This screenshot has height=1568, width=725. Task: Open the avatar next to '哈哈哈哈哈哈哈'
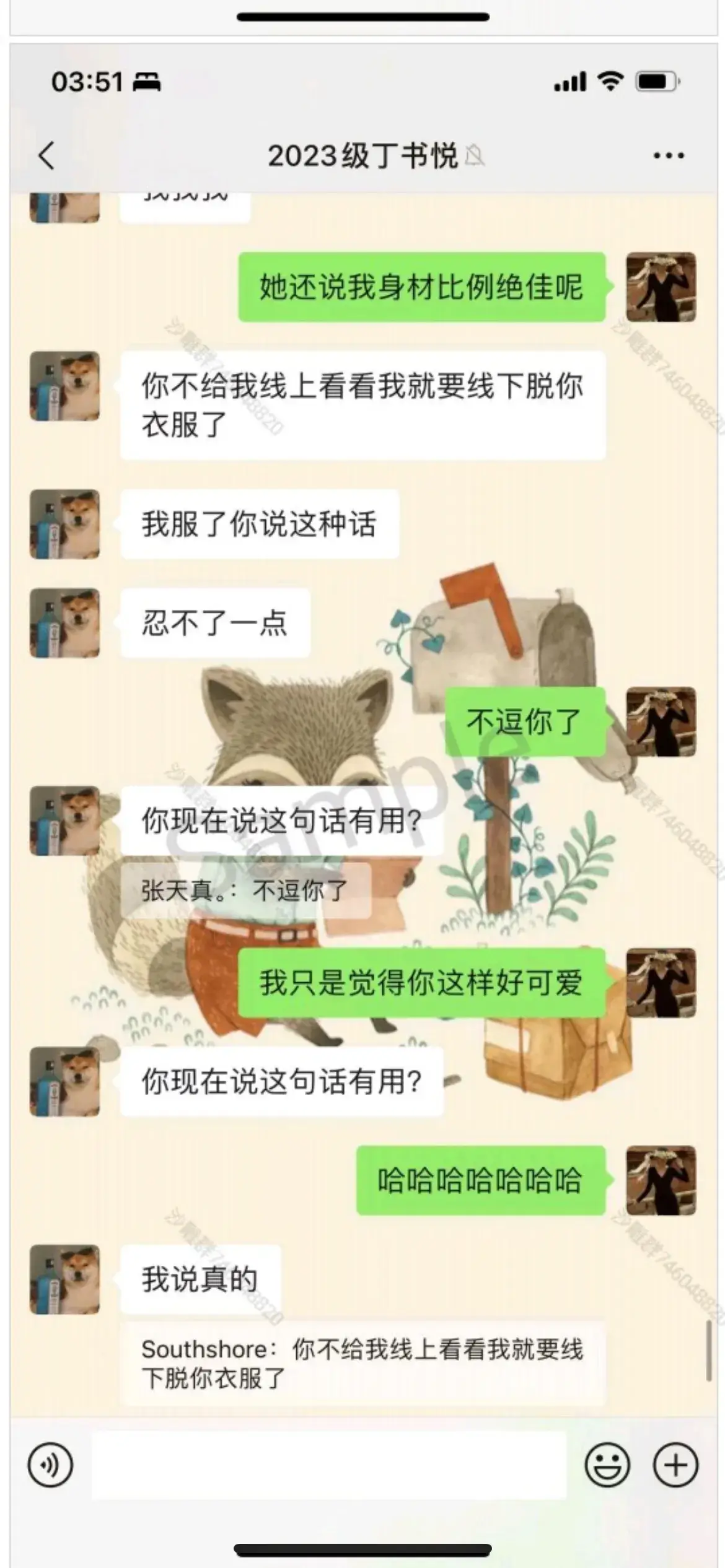(661, 1180)
